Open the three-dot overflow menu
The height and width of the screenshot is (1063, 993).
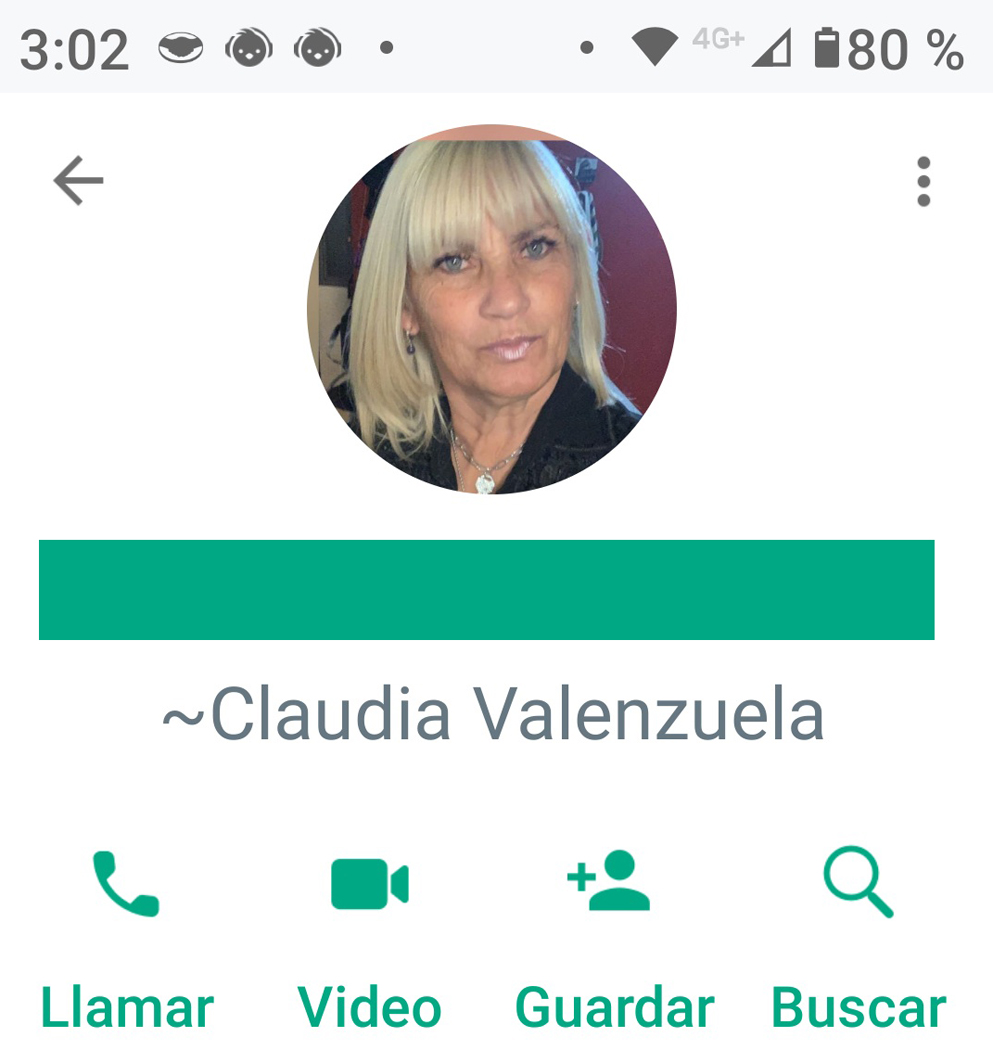[923, 182]
